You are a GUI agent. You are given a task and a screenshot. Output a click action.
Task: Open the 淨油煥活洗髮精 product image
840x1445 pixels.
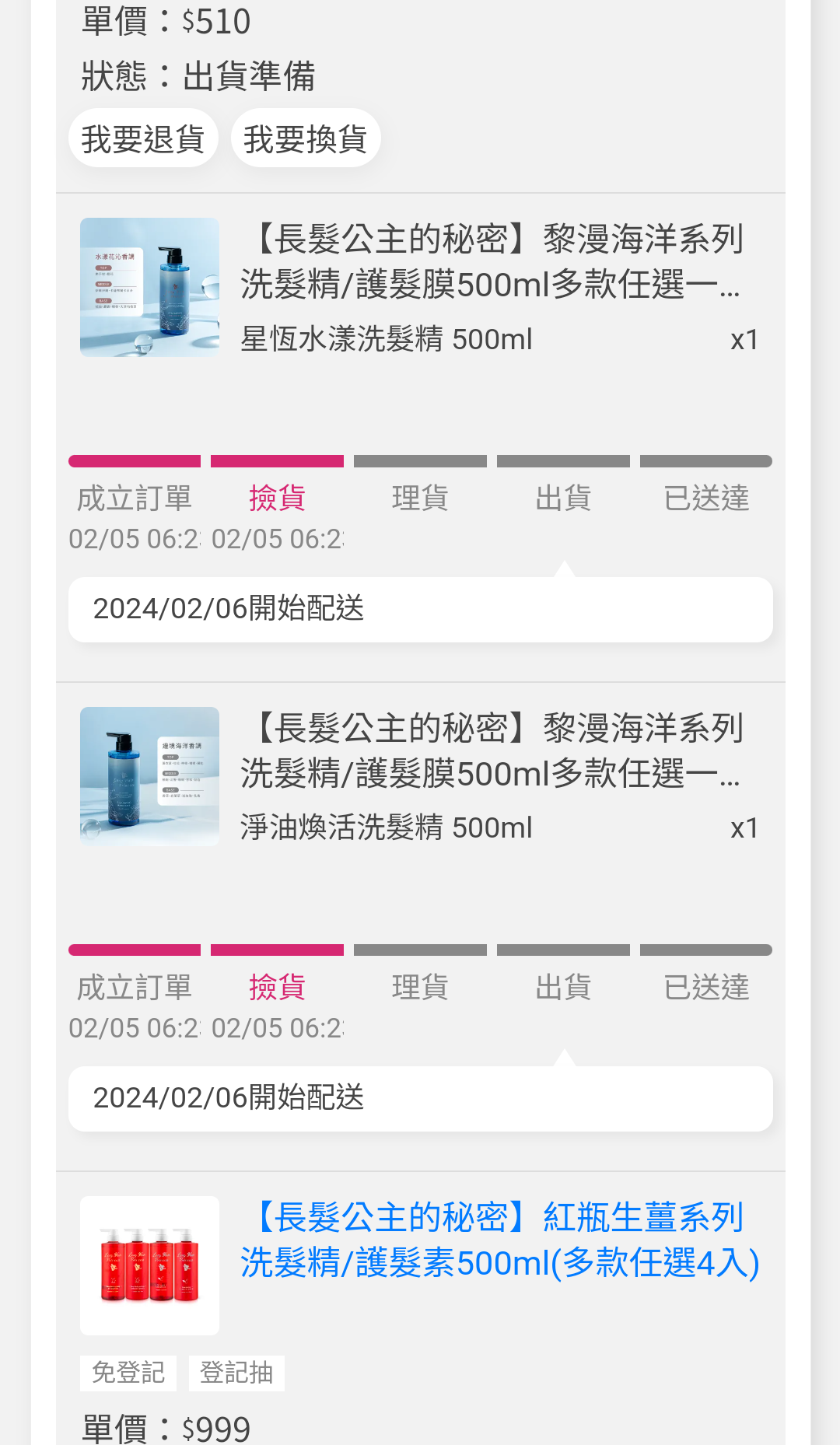[149, 776]
